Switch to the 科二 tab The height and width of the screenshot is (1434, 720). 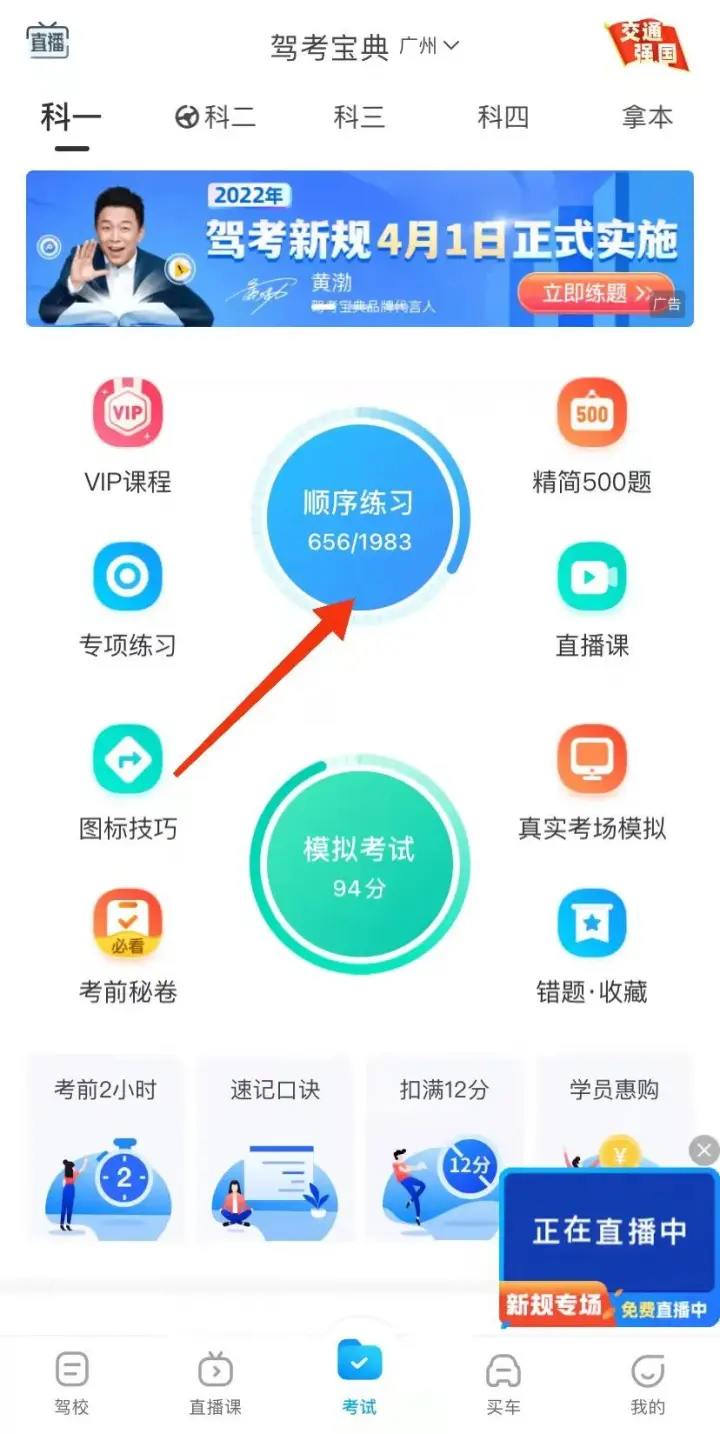(x=215, y=117)
